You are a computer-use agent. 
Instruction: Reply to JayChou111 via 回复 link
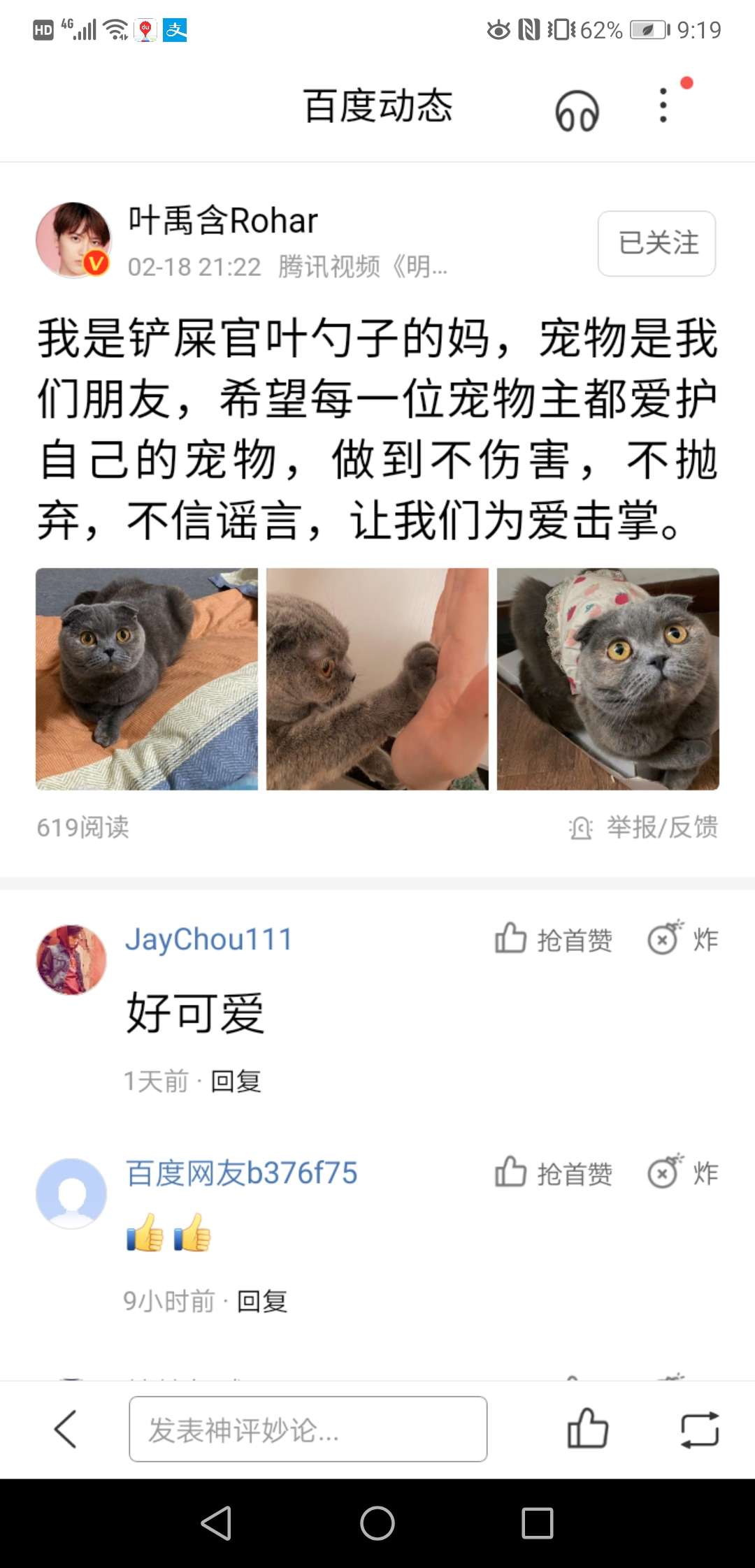pyautogui.click(x=234, y=1080)
